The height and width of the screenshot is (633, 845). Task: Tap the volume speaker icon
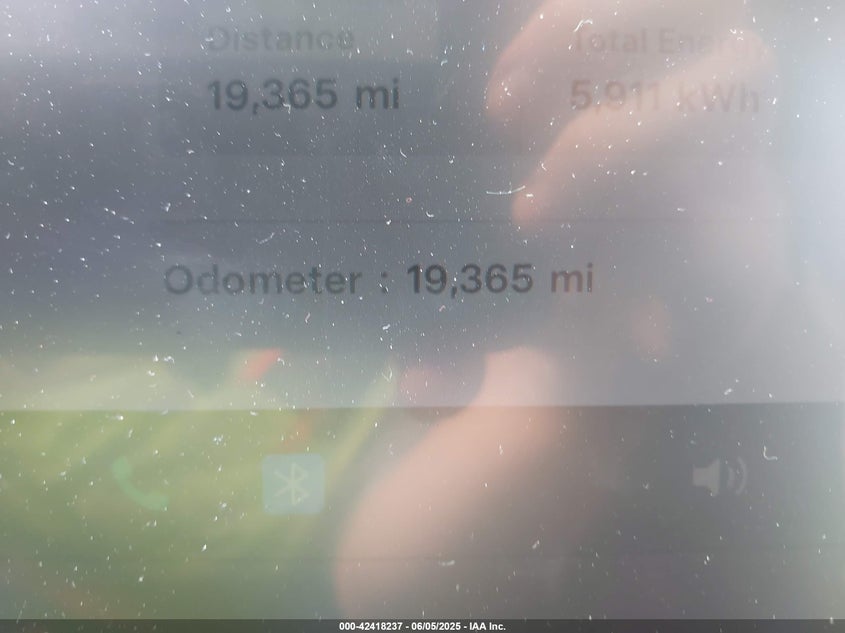coord(718,477)
